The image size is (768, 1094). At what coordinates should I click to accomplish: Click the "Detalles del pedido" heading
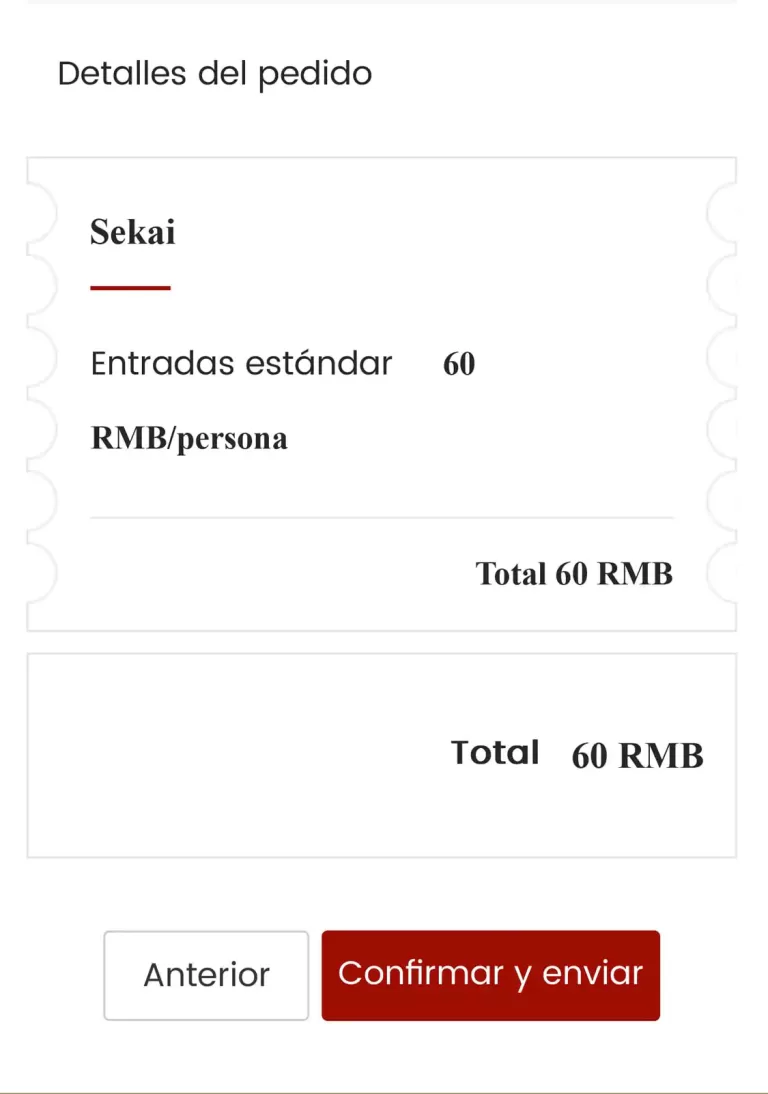coord(215,73)
